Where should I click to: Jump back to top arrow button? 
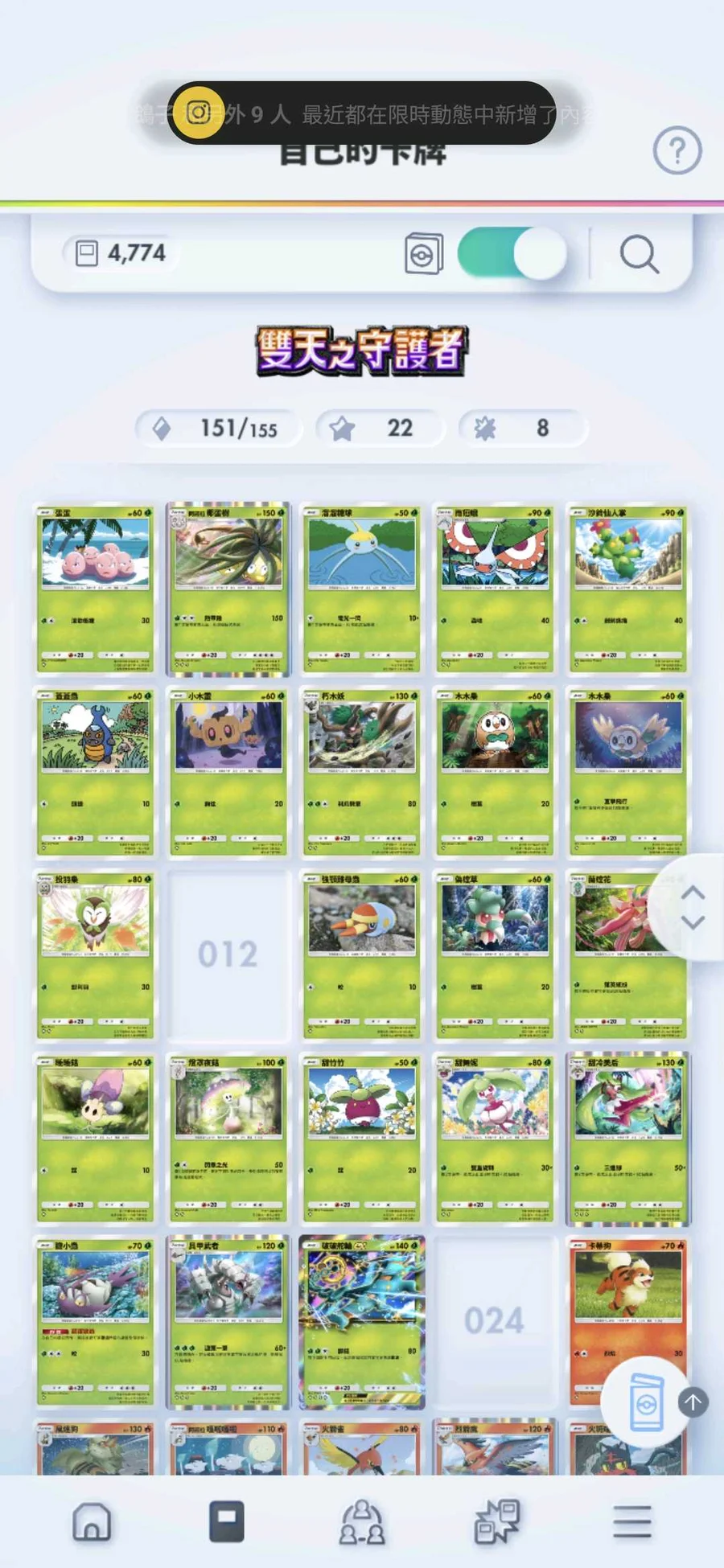(693, 1402)
